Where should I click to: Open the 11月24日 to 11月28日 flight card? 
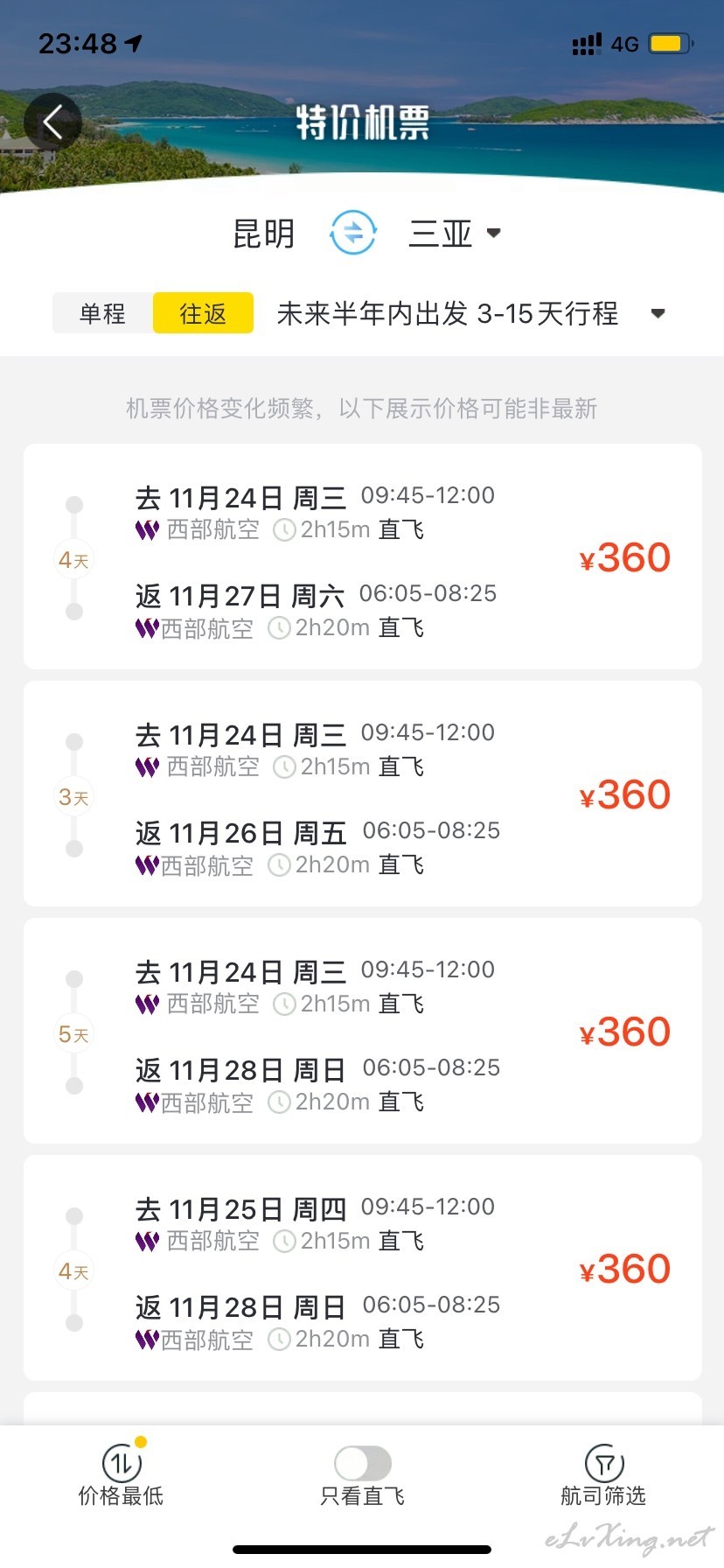coord(362,1031)
